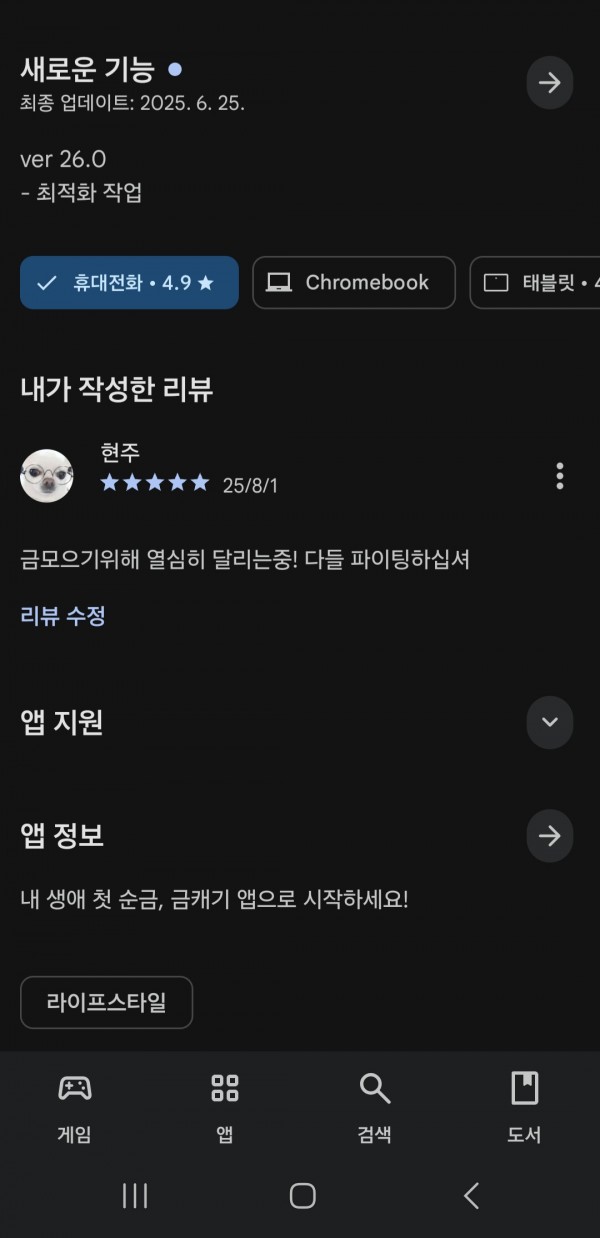Open the 앱 정보 arrow button

tap(549, 836)
